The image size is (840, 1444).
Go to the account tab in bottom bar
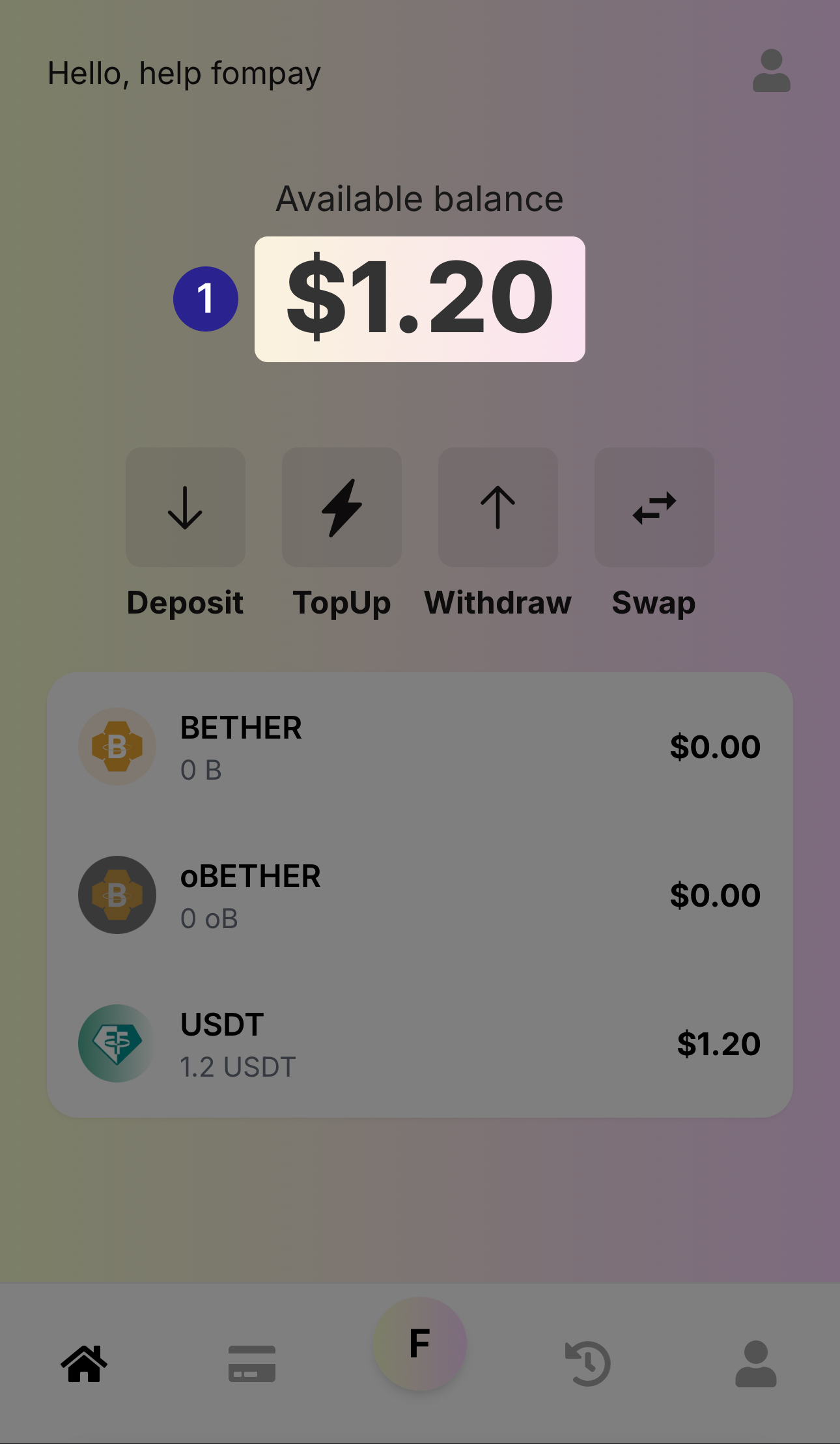[755, 1363]
